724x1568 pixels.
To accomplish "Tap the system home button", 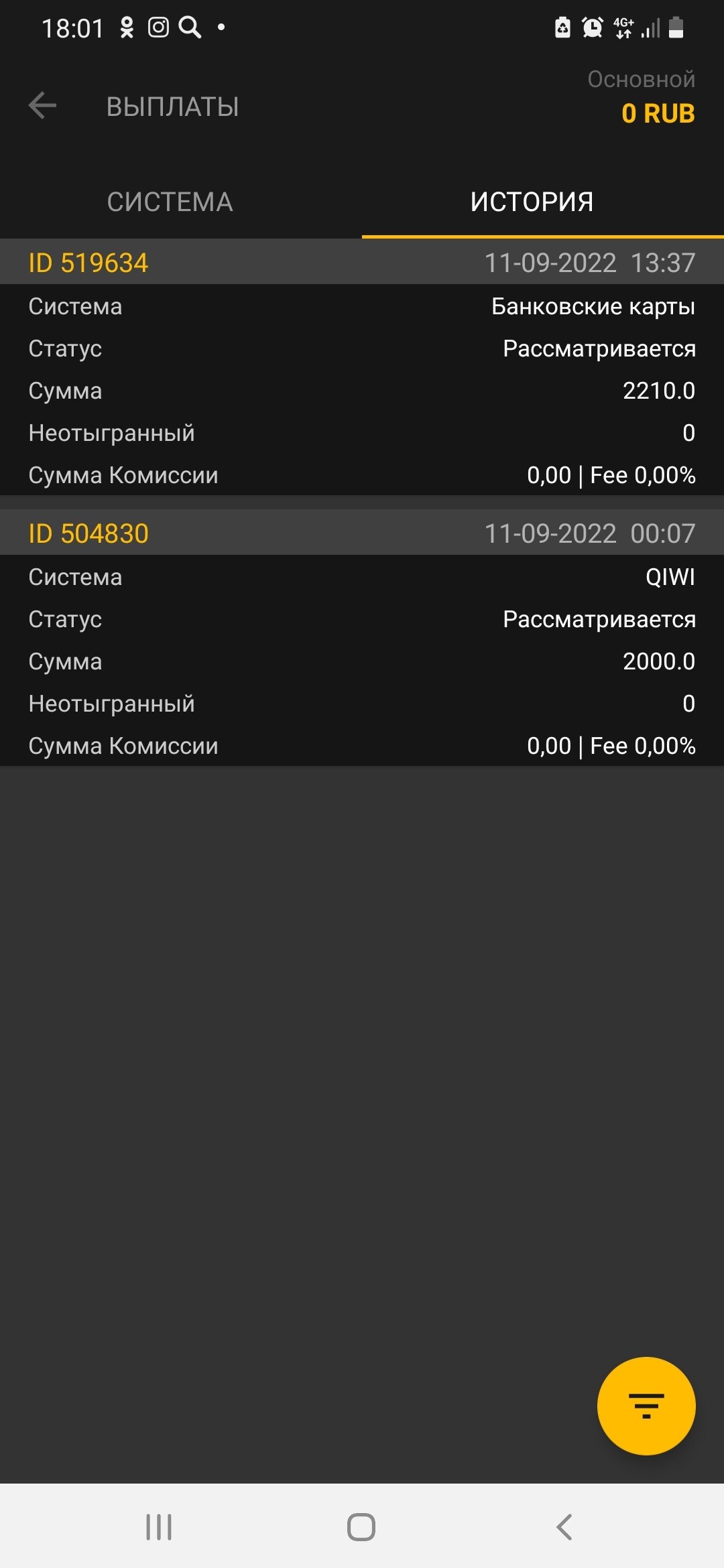I will [361, 1527].
